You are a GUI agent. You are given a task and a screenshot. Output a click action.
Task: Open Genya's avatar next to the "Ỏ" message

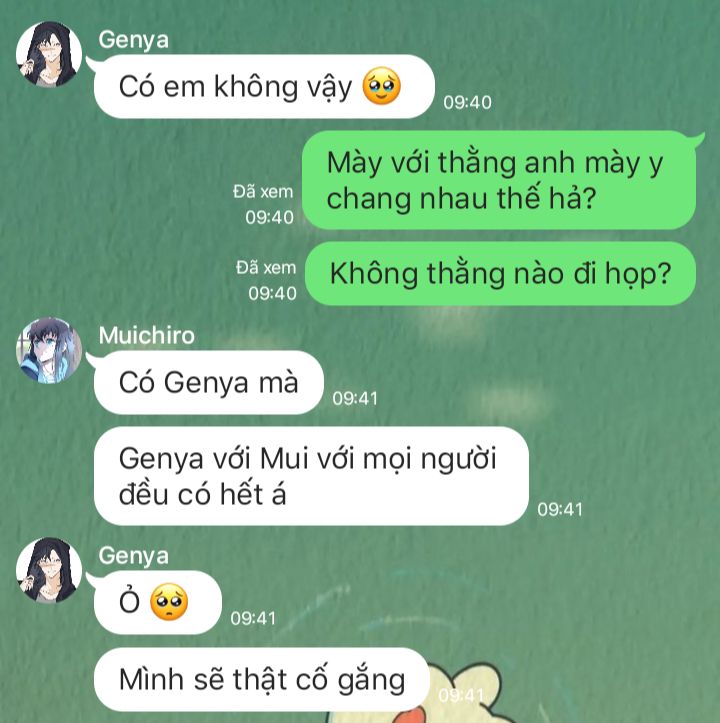[49, 570]
